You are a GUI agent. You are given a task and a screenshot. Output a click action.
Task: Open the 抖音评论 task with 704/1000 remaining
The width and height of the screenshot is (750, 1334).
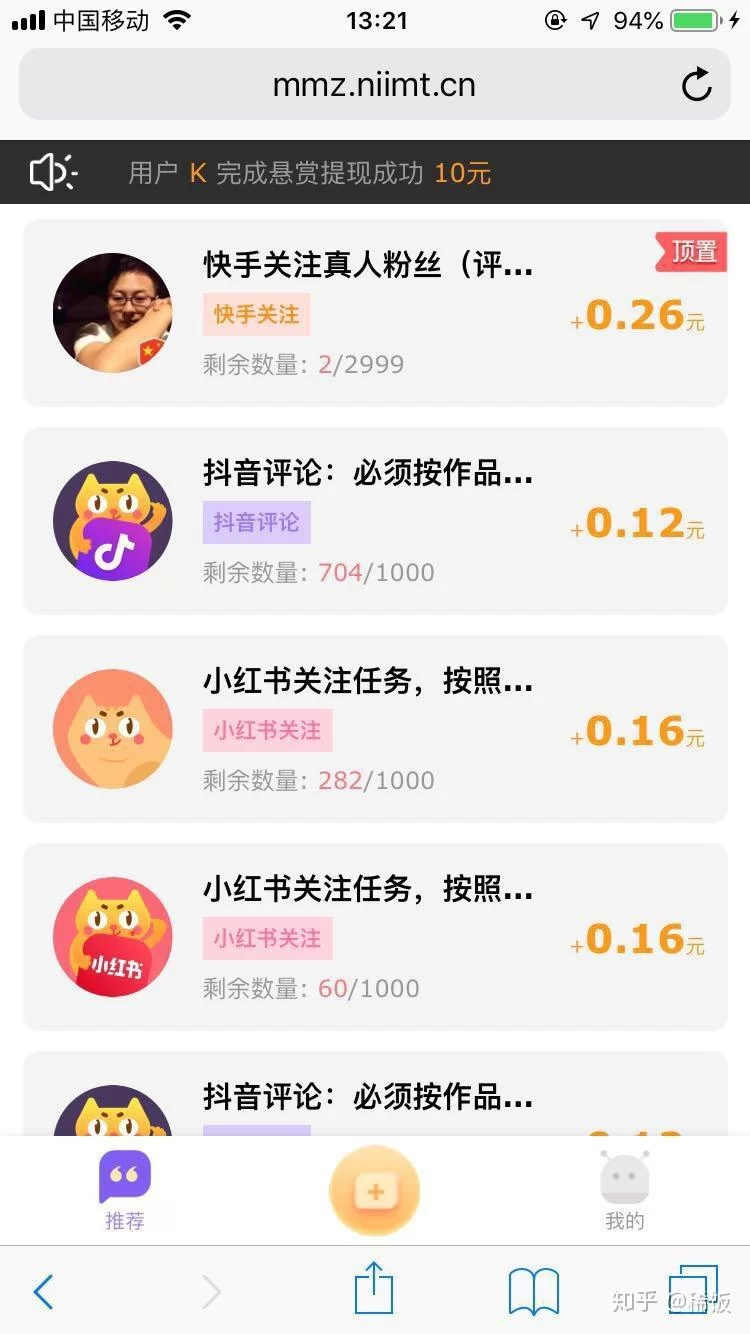point(374,521)
